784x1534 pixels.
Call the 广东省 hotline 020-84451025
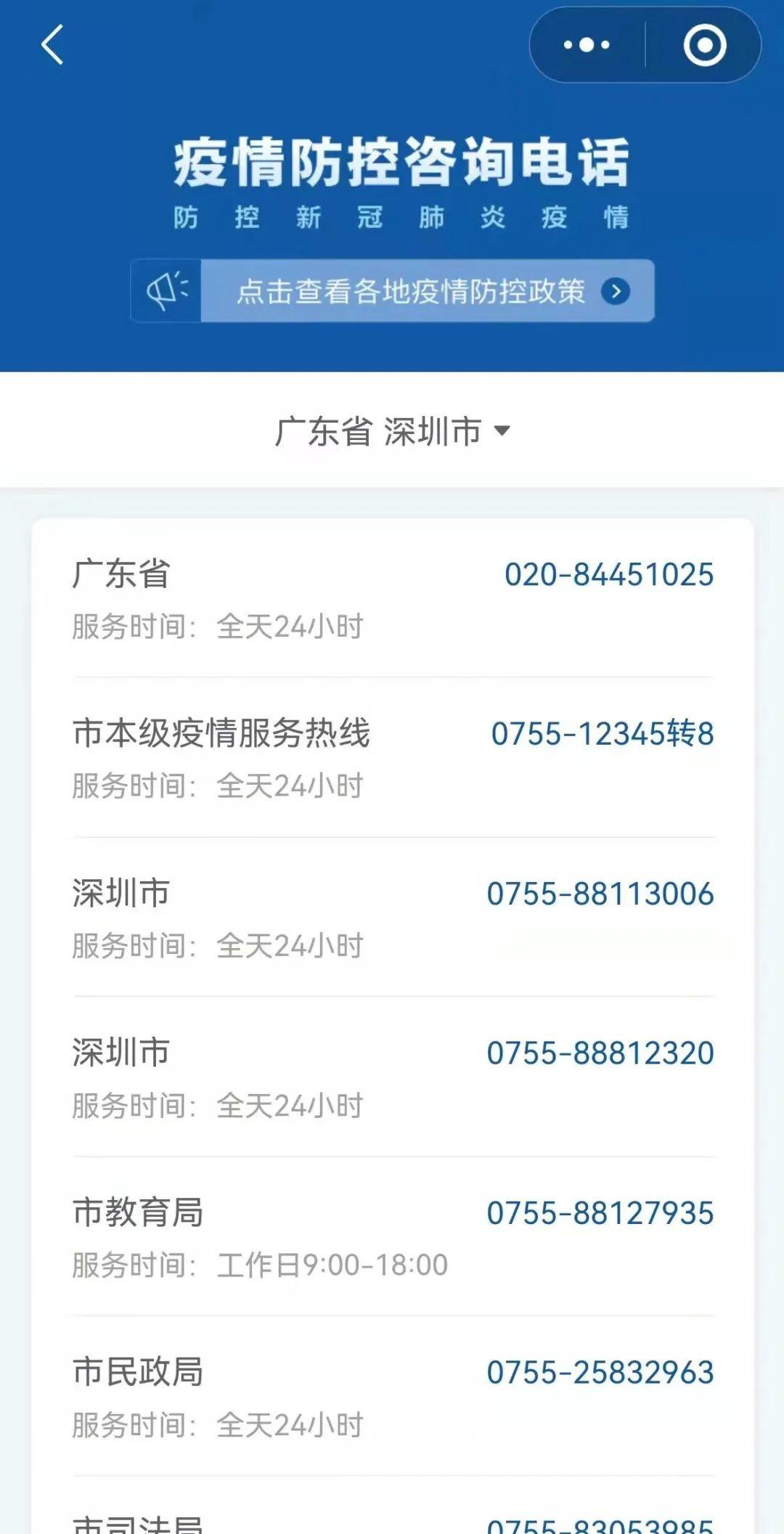click(608, 575)
